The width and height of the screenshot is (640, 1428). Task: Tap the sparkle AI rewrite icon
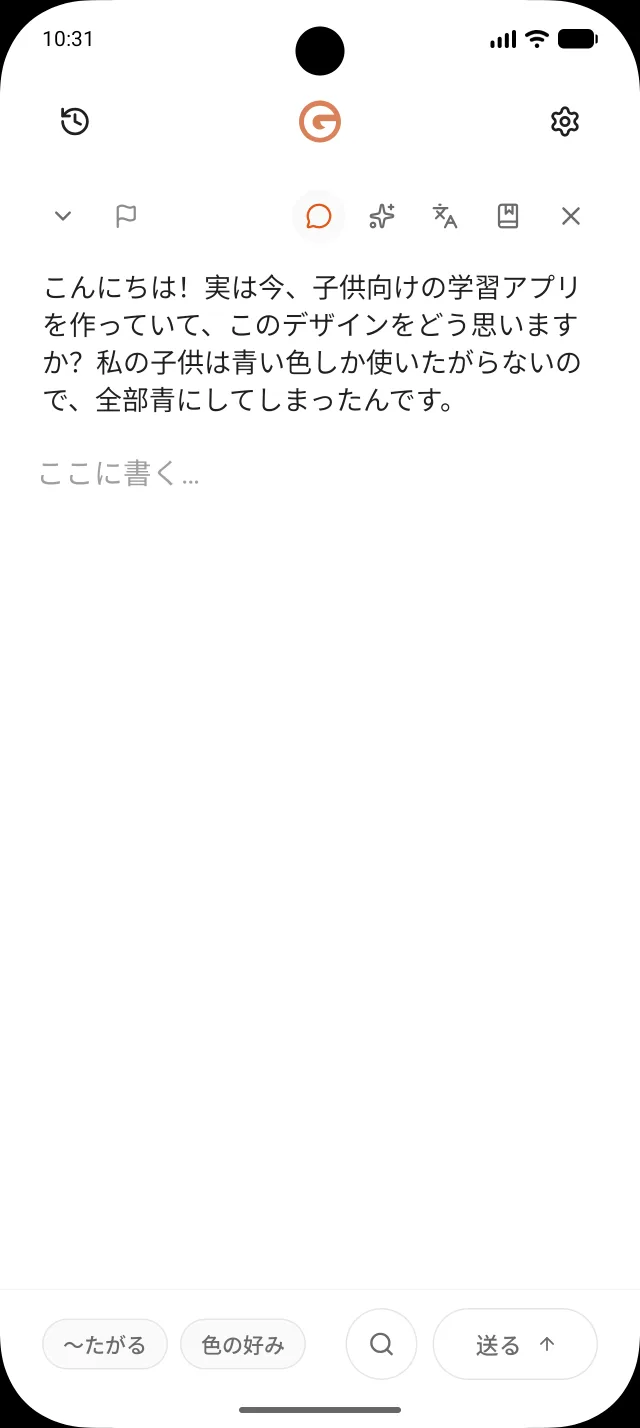[x=381, y=216]
